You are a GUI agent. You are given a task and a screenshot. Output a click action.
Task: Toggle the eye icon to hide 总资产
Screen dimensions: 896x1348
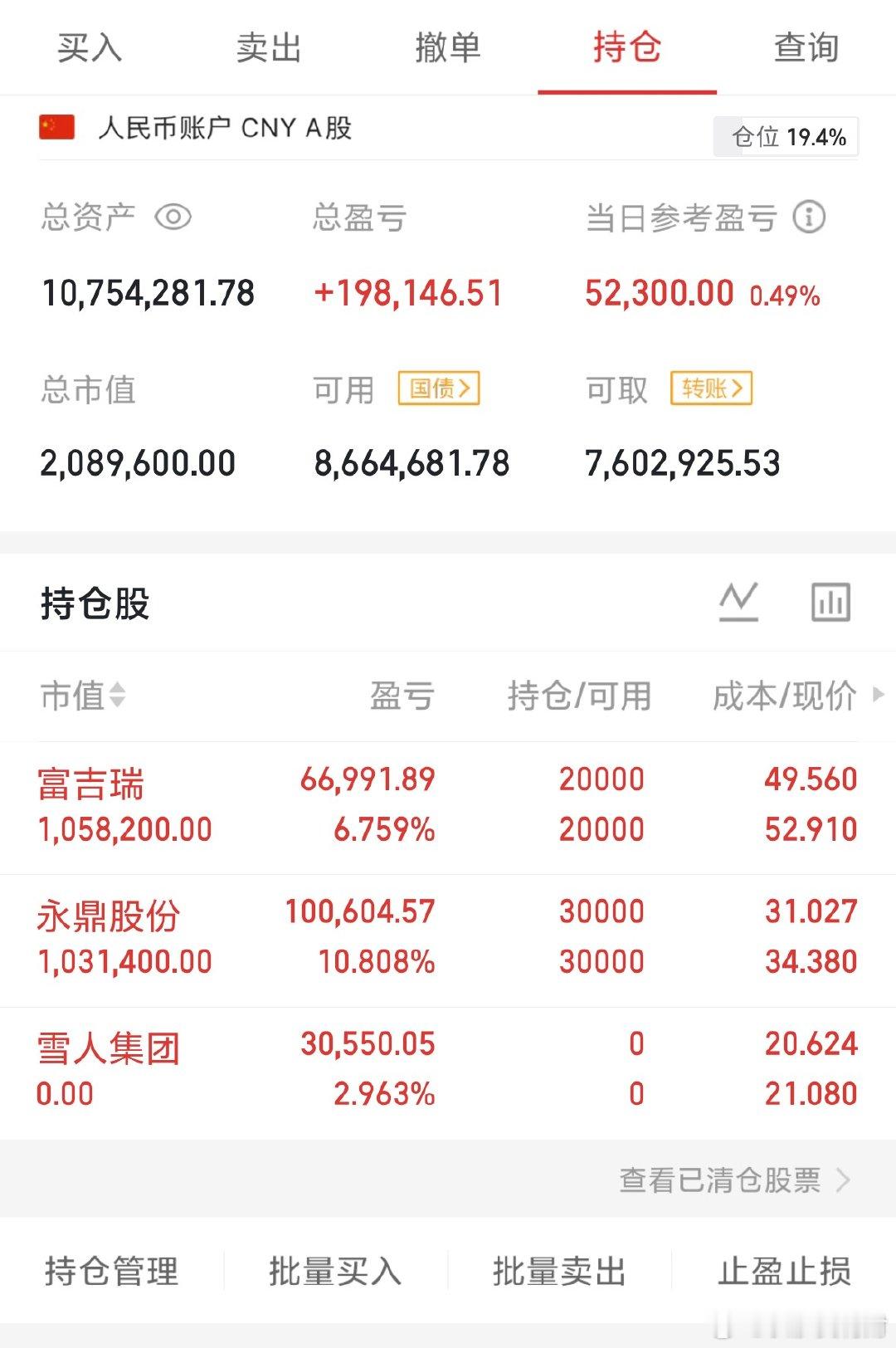coord(172,217)
